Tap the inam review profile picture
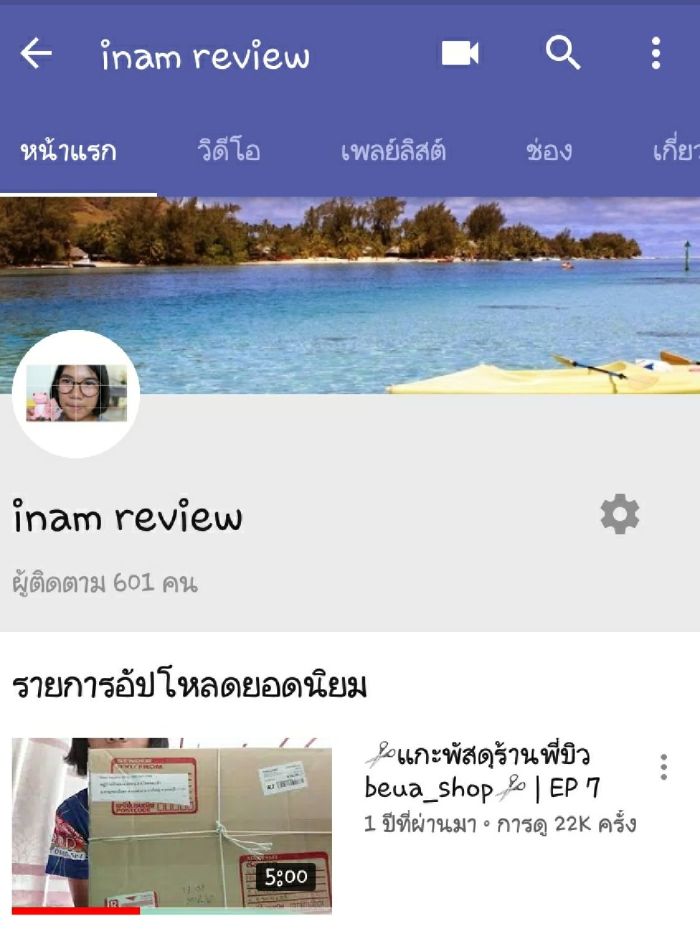 pos(76,394)
